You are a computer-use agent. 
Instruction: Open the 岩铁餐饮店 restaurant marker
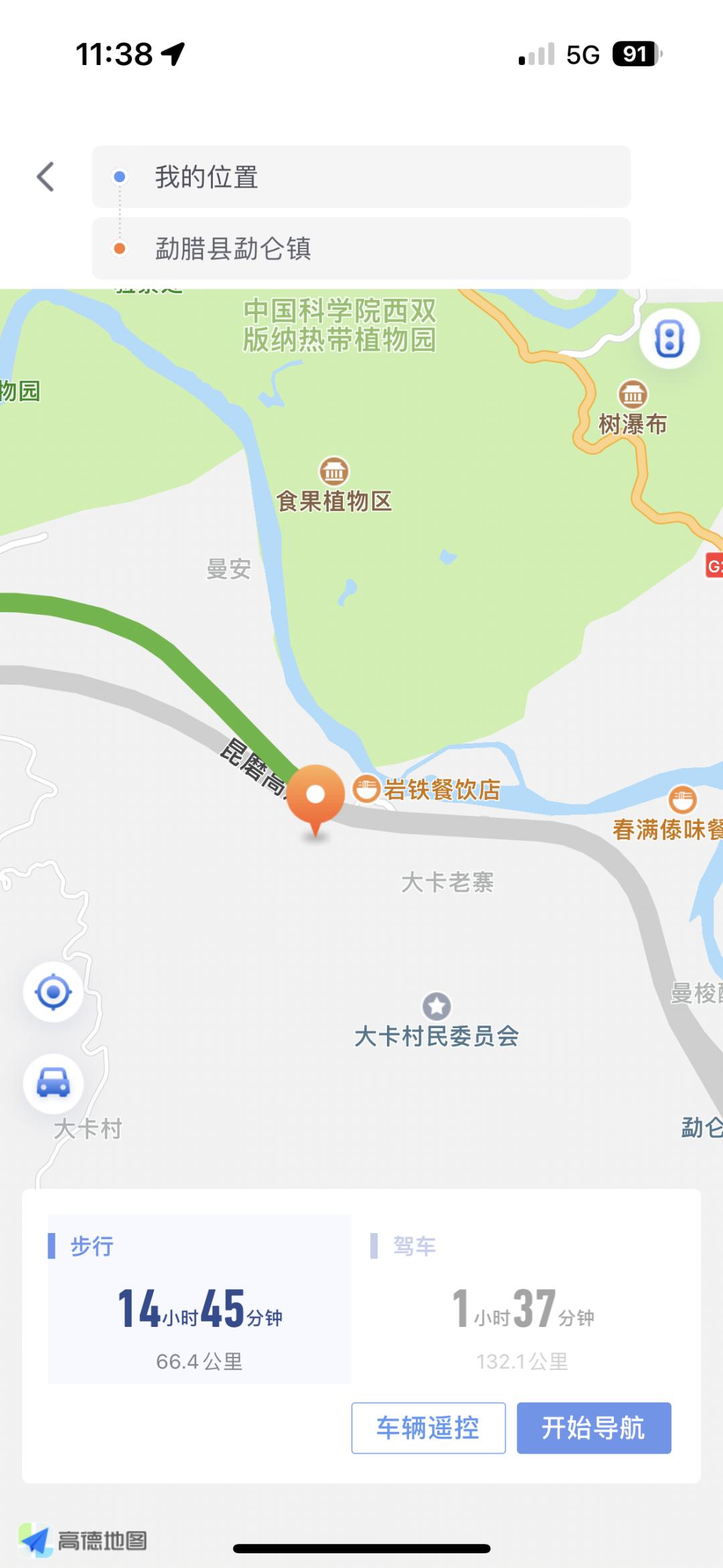click(428, 790)
